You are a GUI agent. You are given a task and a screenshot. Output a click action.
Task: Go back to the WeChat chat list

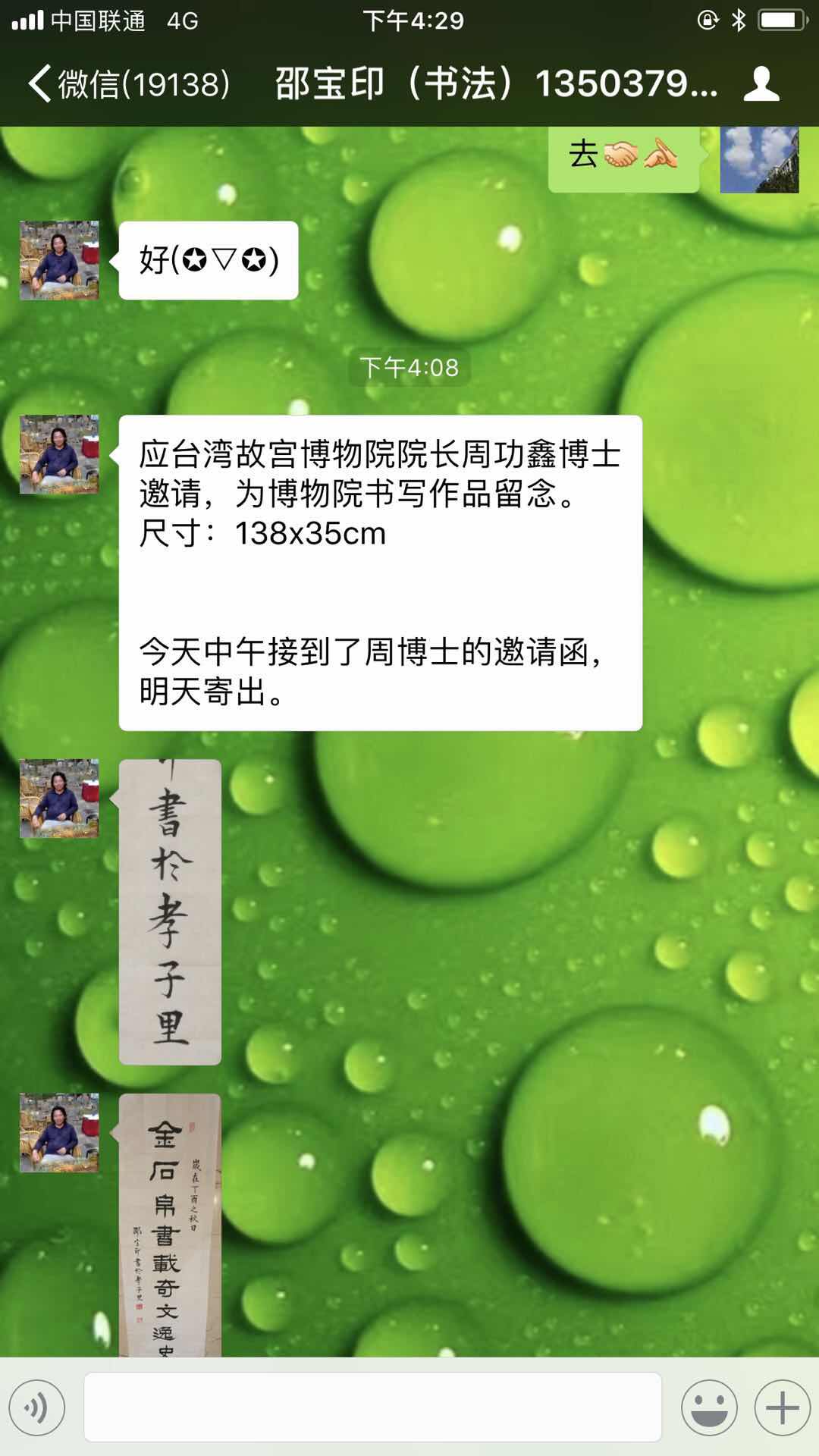click(x=127, y=83)
